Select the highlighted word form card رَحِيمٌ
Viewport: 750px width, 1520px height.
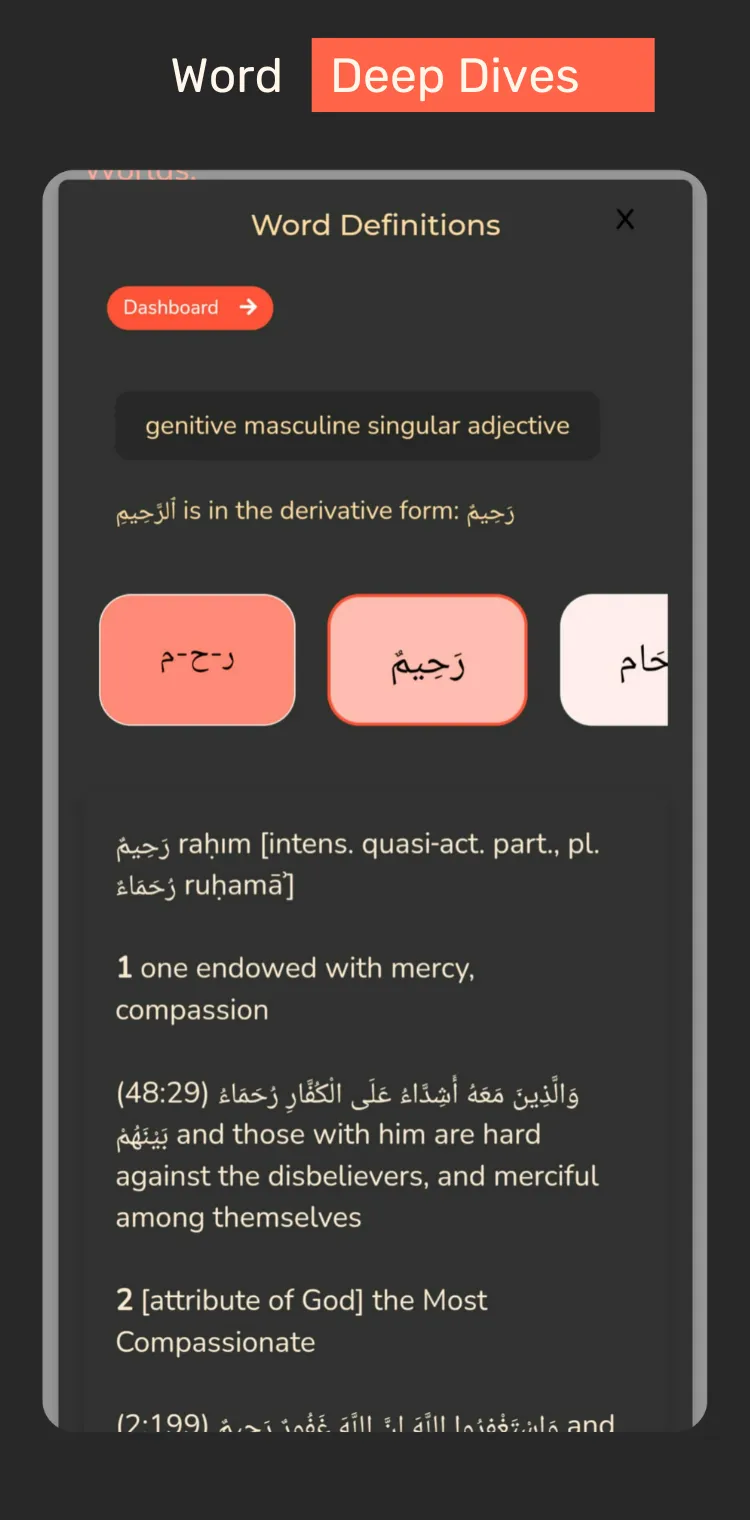427,660
